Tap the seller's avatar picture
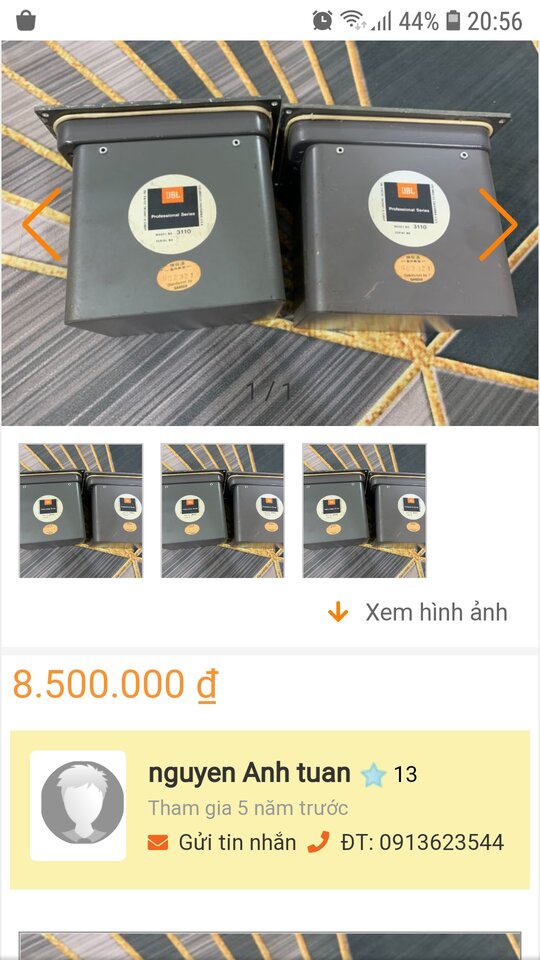 pos(78,806)
